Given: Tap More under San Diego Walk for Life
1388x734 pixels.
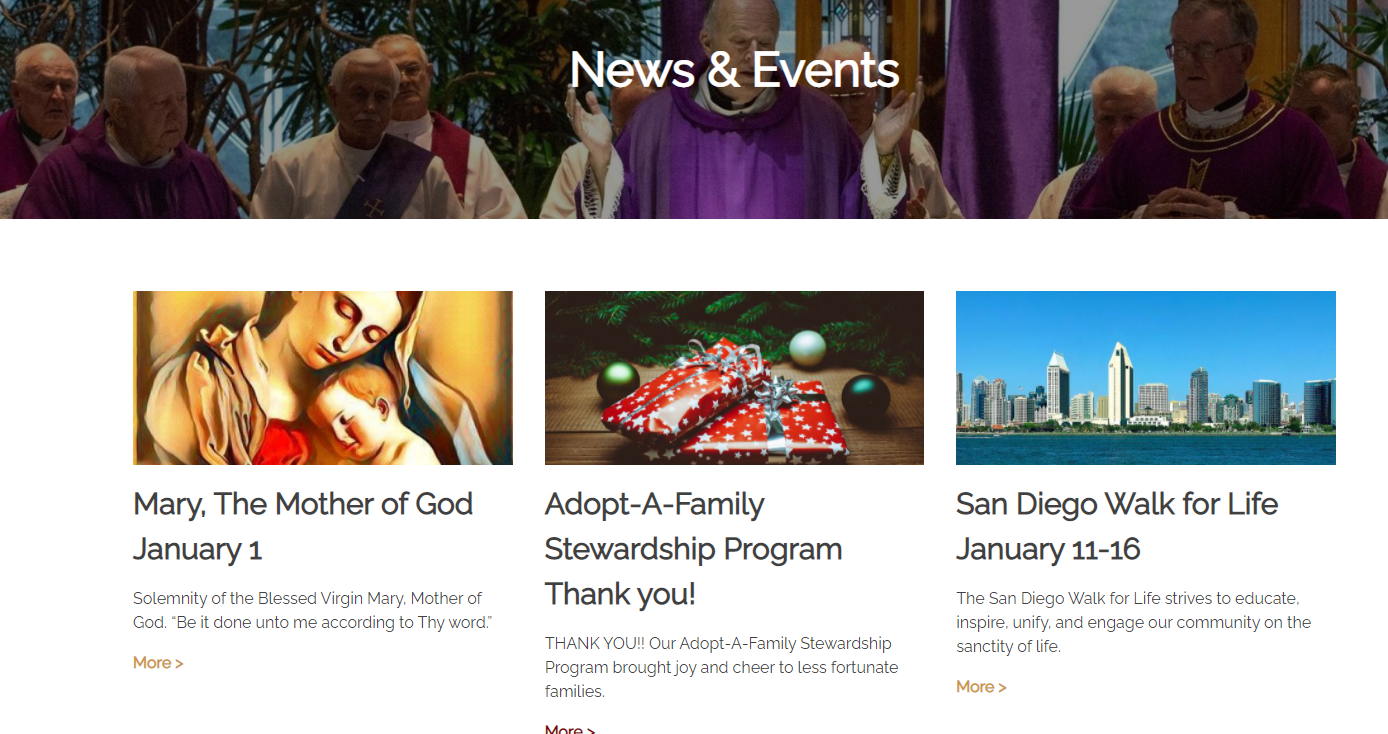Looking at the screenshot, I should coord(981,687).
